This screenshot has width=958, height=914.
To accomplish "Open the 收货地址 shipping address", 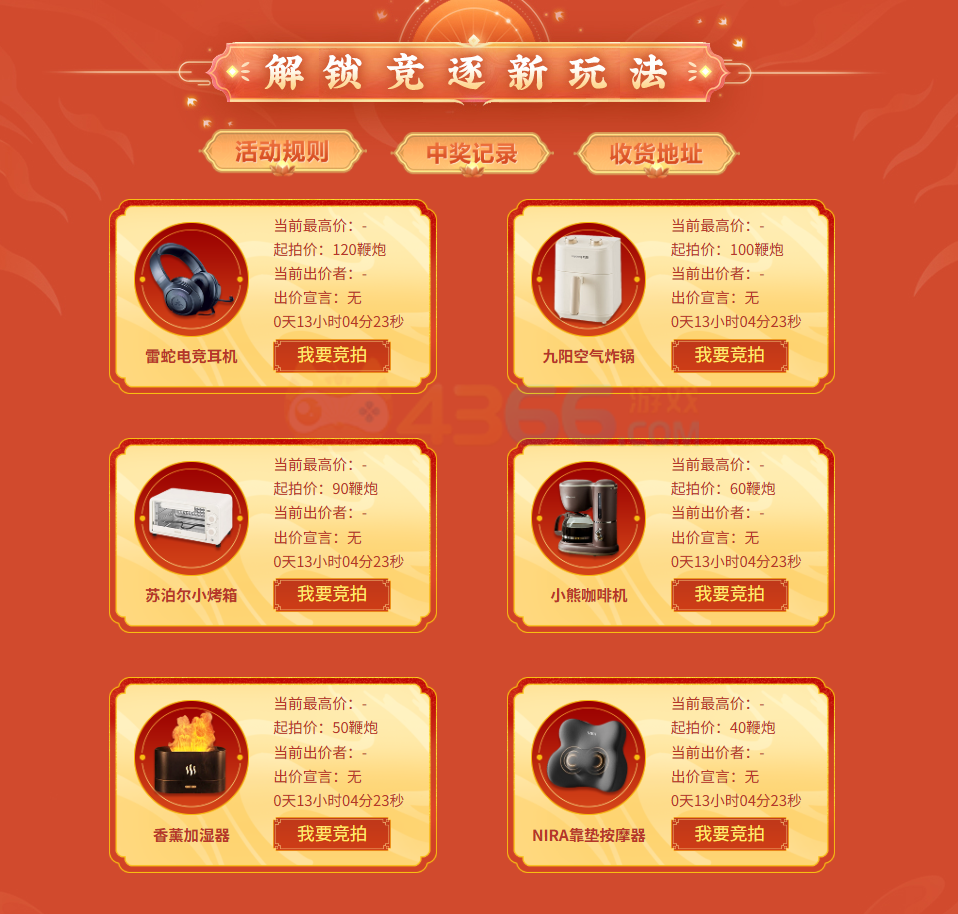I will pos(656,153).
